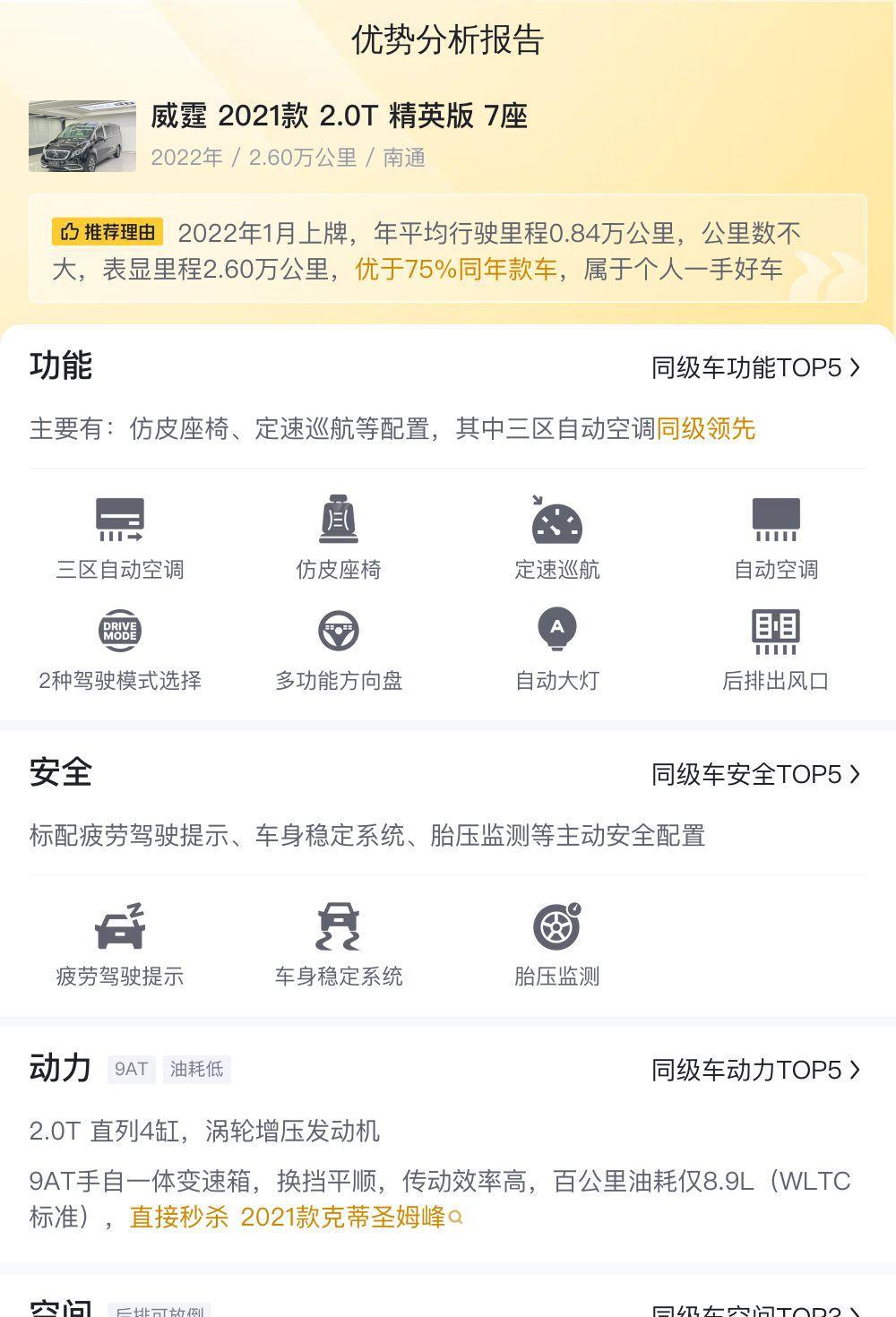Click the 仿皮座椅 seat icon
This screenshot has width=896, height=1317.
tap(338, 521)
